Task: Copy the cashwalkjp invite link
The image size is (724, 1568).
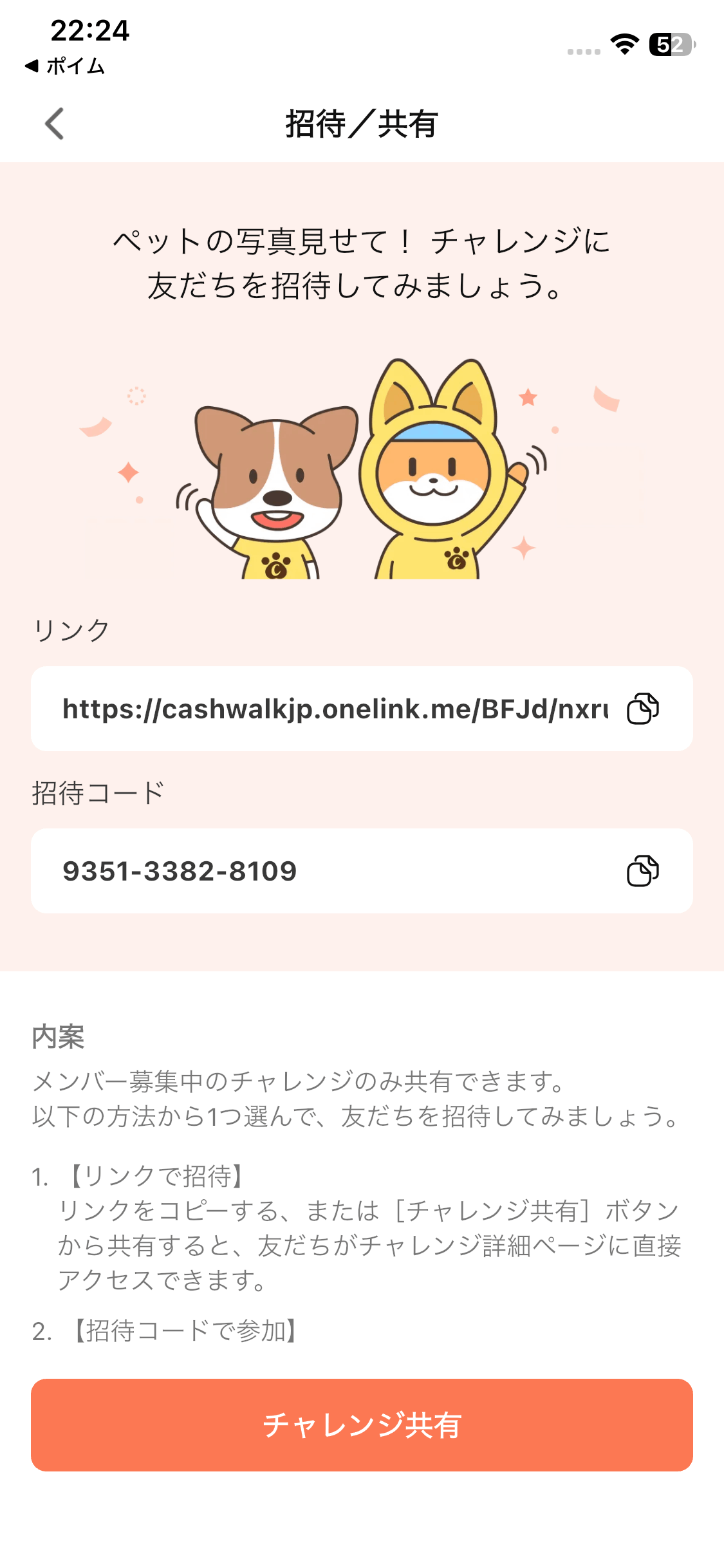Action: pos(643,709)
